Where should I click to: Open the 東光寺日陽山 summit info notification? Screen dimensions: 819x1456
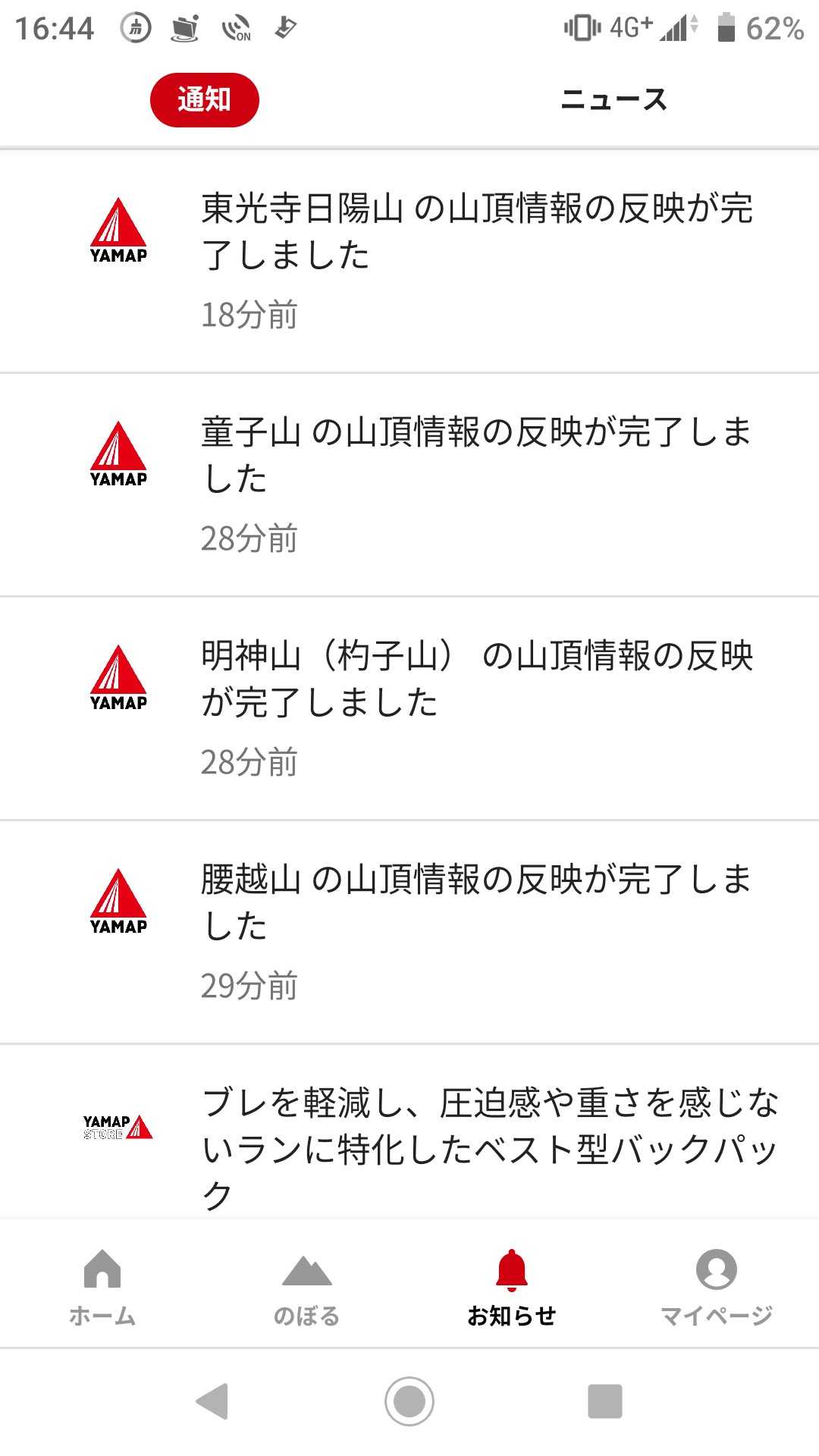click(x=476, y=260)
